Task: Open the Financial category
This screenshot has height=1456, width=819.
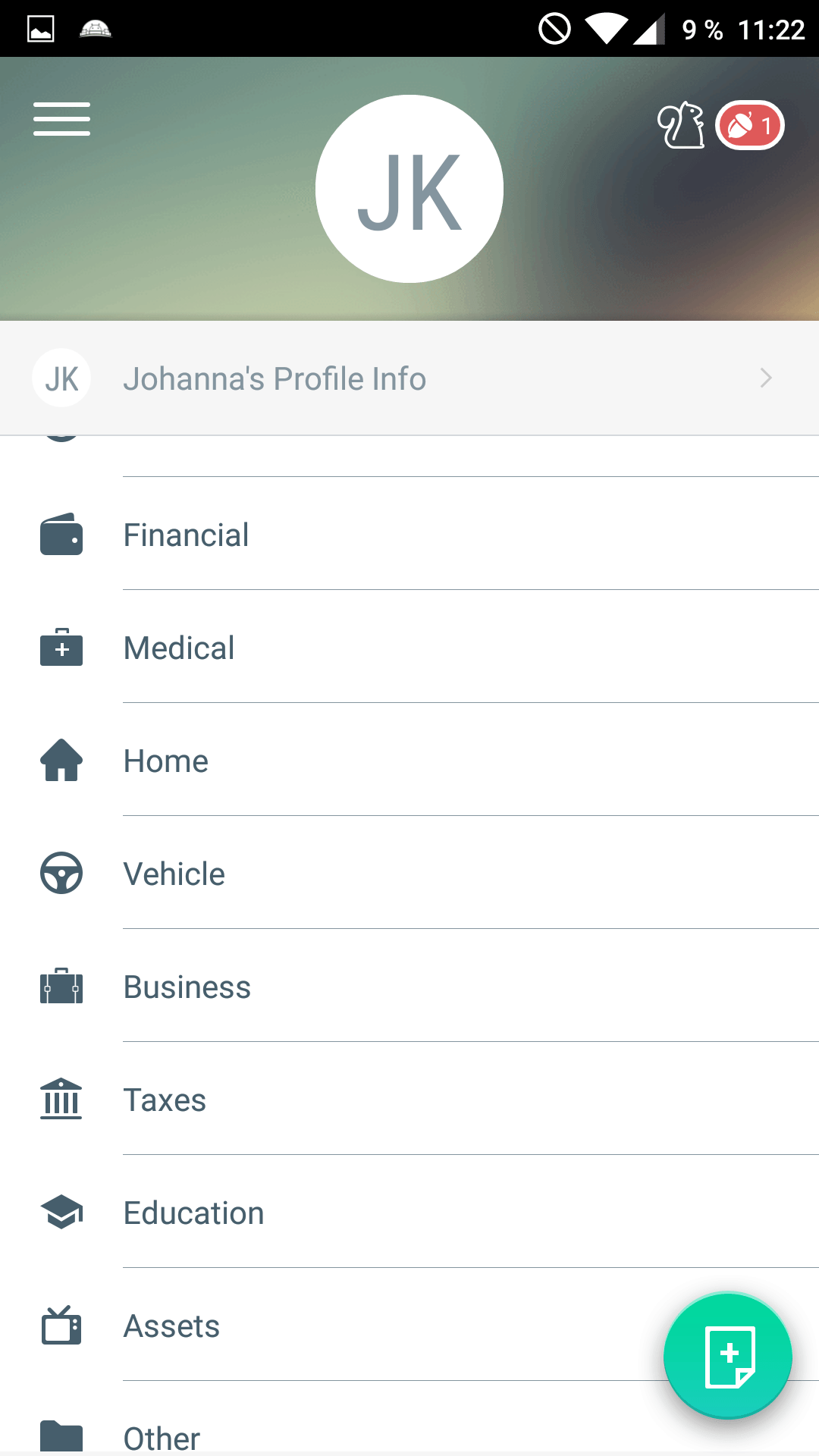Action: 409,534
